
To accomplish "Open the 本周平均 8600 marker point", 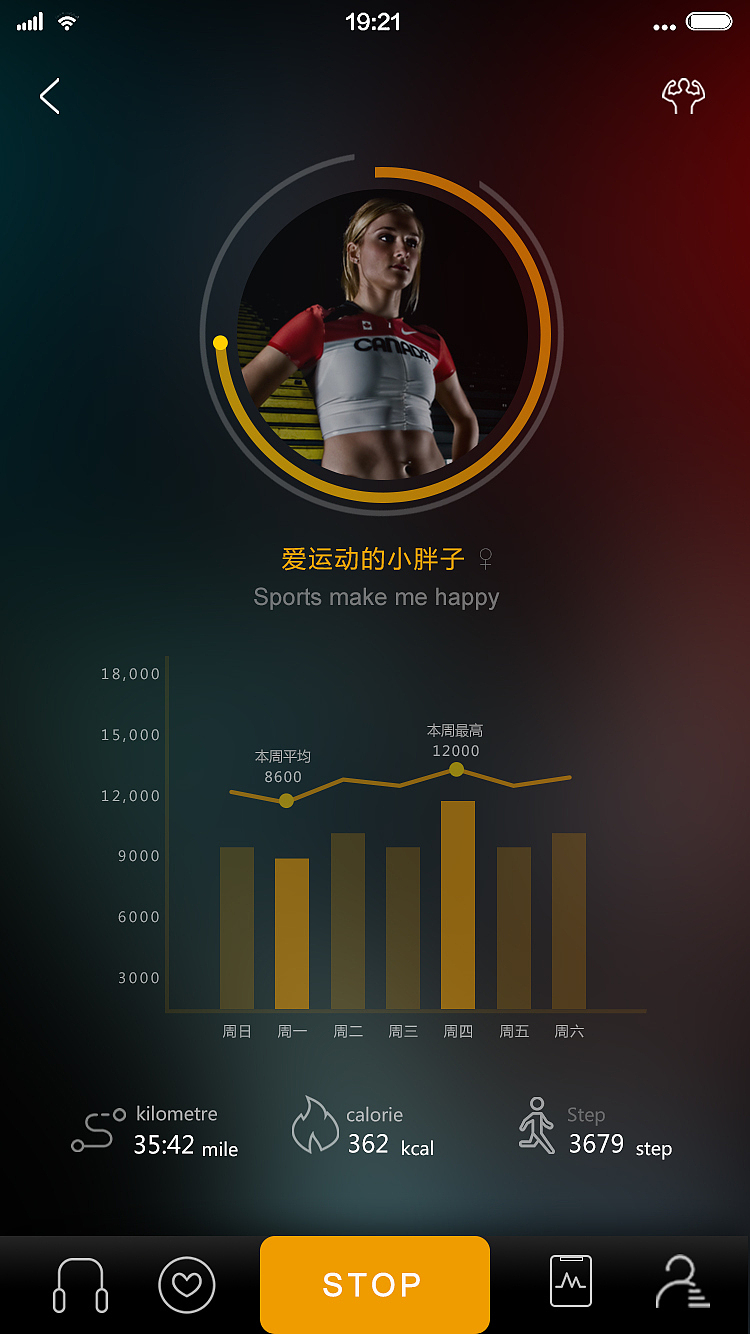I will point(287,800).
